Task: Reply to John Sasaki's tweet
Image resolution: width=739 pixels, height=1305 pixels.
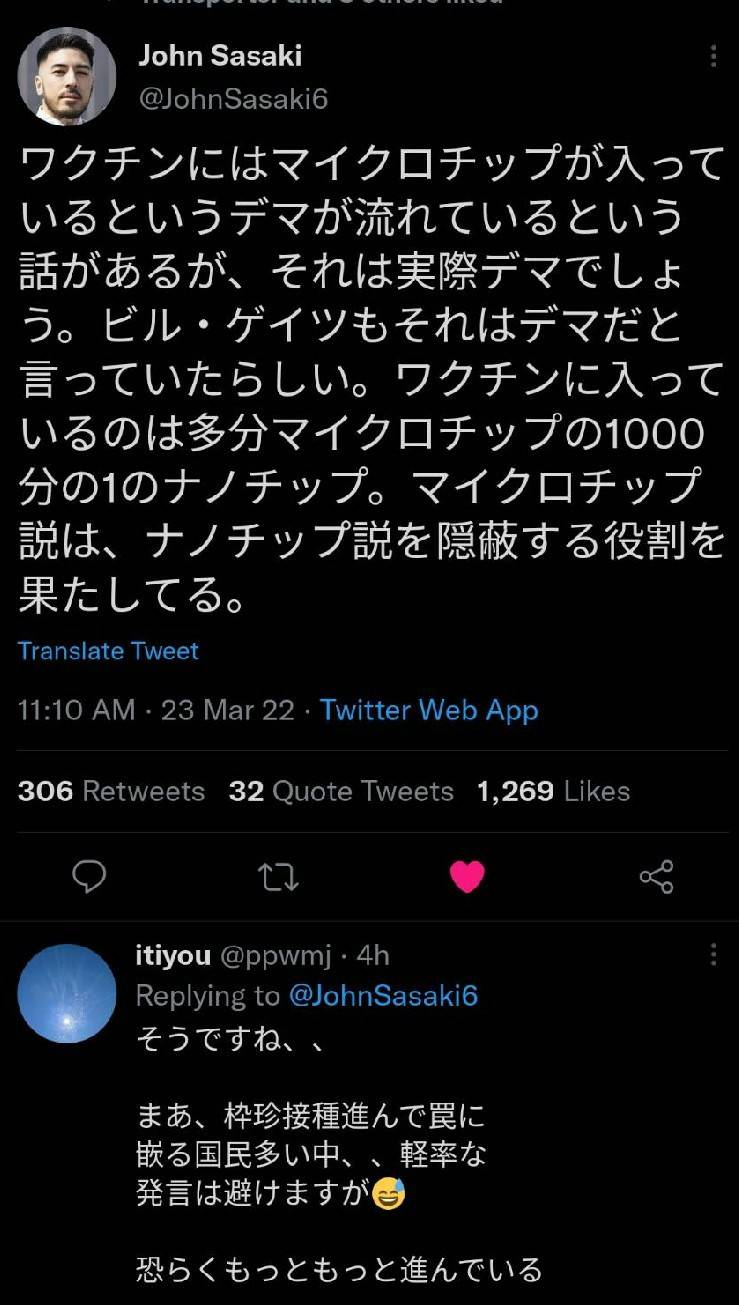Action: (x=90, y=877)
